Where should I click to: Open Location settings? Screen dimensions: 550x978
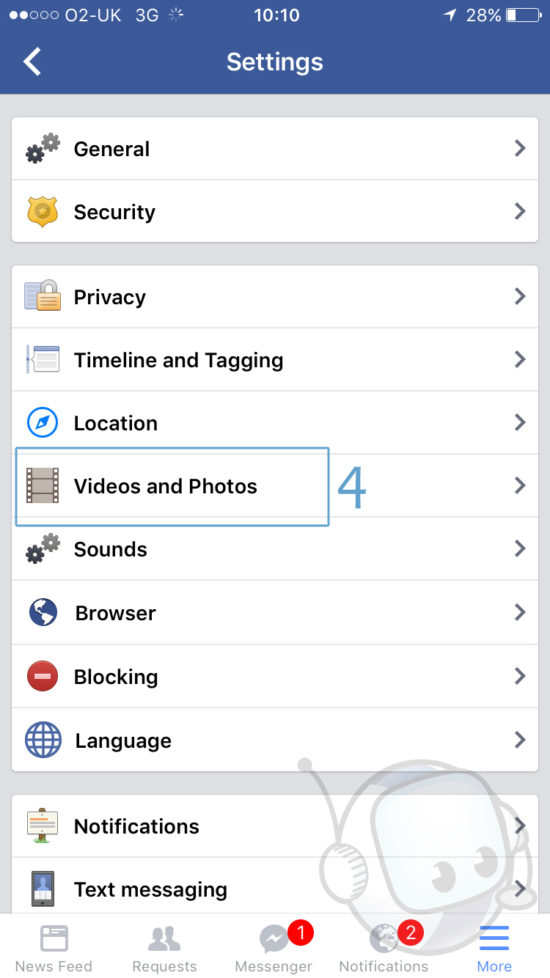tap(275, 422)
